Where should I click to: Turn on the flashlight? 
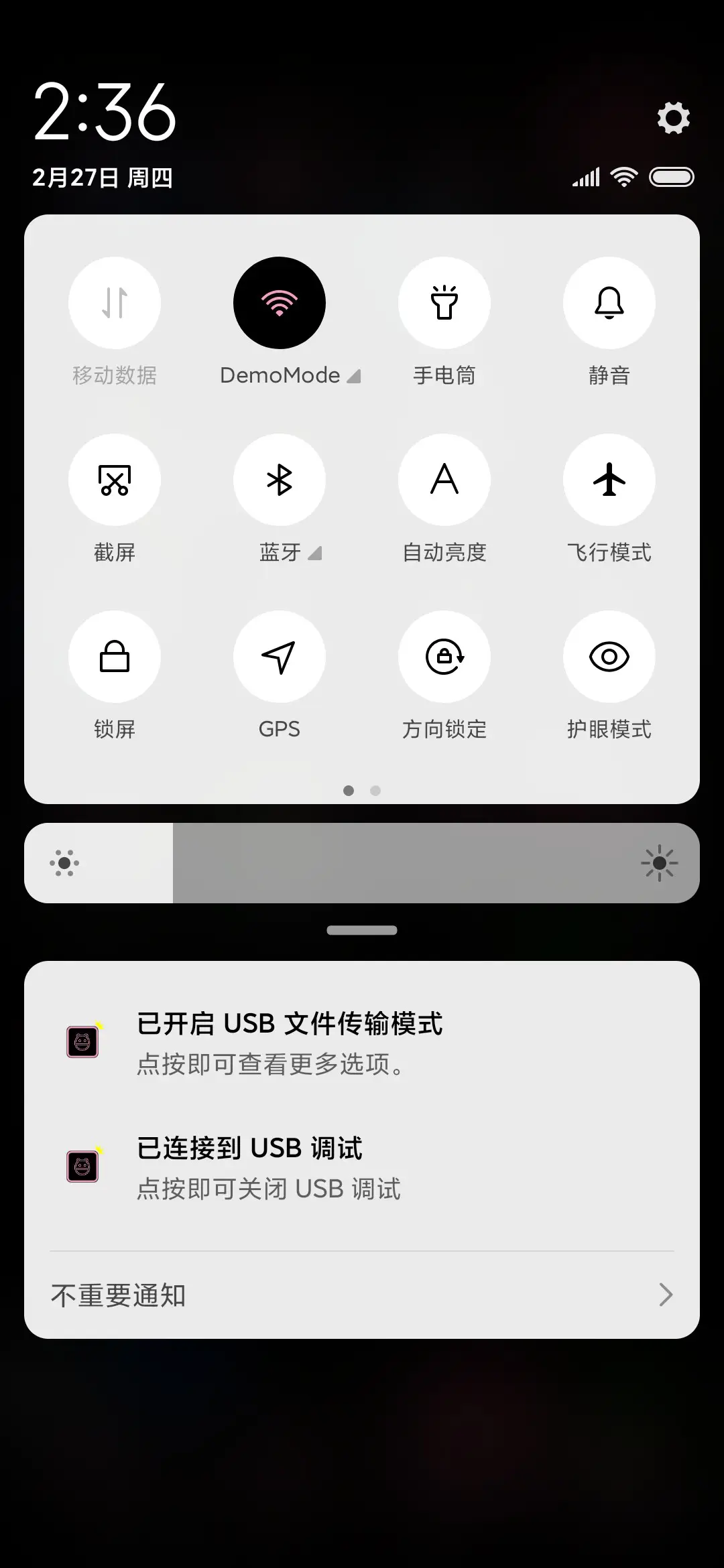click(x=444, y=303)
